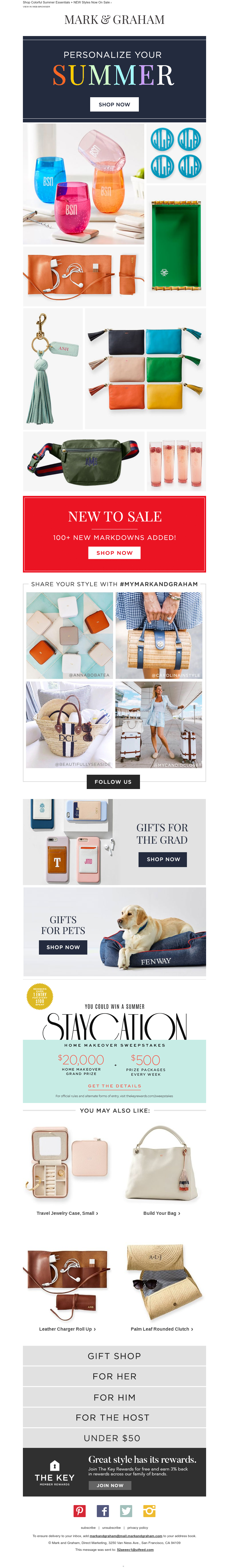This screenshot has height=1568, width=229.
Task: Open the Twitter icon link
Action: [126, 1511]
